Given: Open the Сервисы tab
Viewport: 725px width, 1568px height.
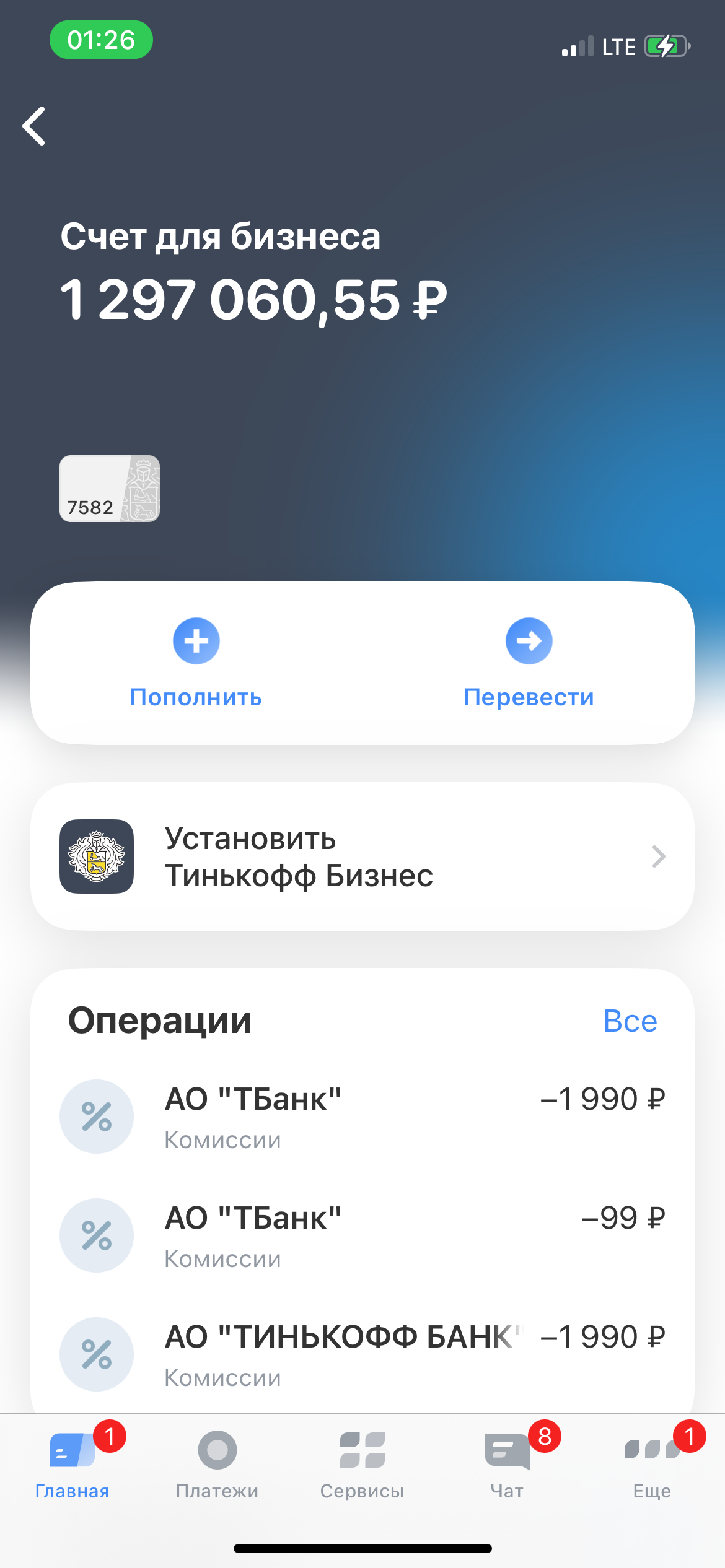Looking at the screenshot, I should click(x=362, y=1464).
